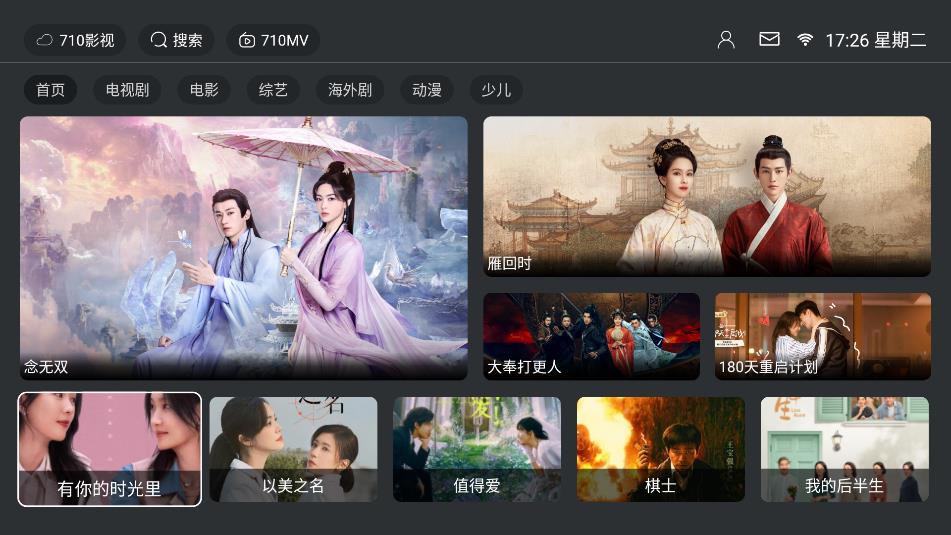Switch to the 电影 tab
The image size is (951, 535).
coord(204,90)
